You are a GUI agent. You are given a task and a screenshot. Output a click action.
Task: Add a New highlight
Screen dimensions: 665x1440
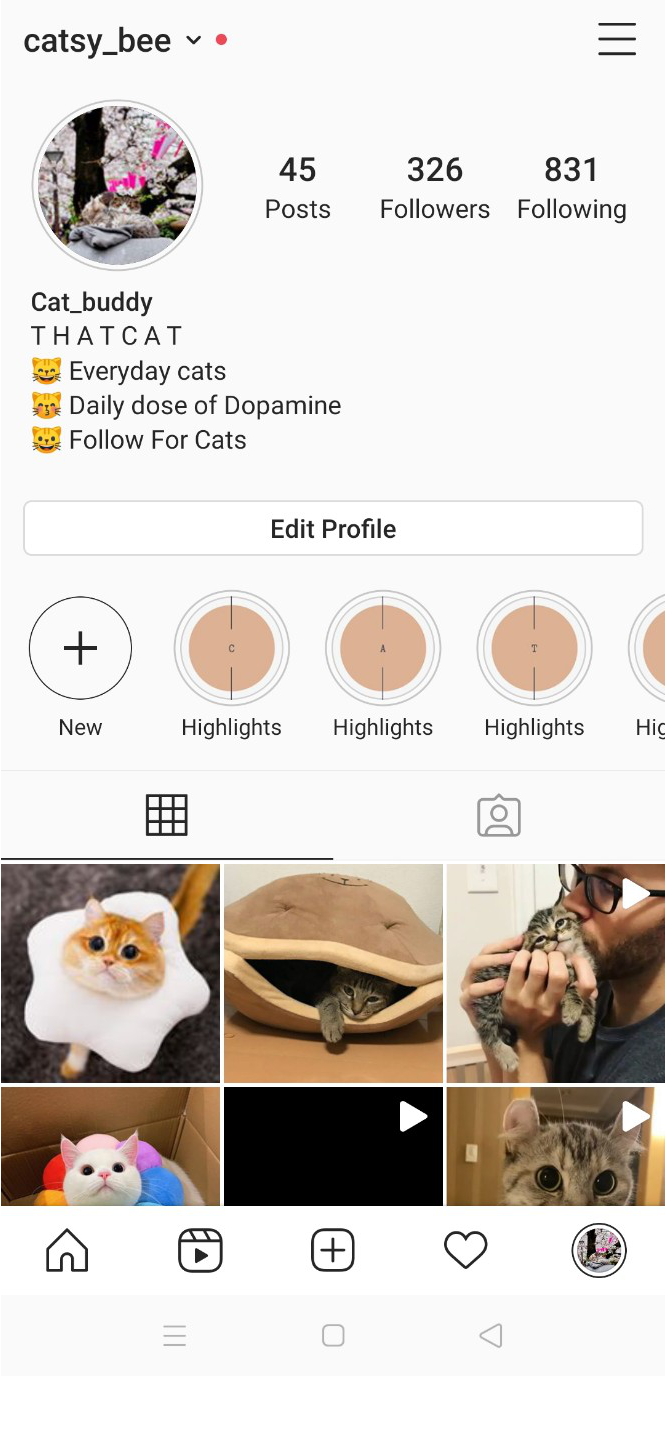pos(80,648)
